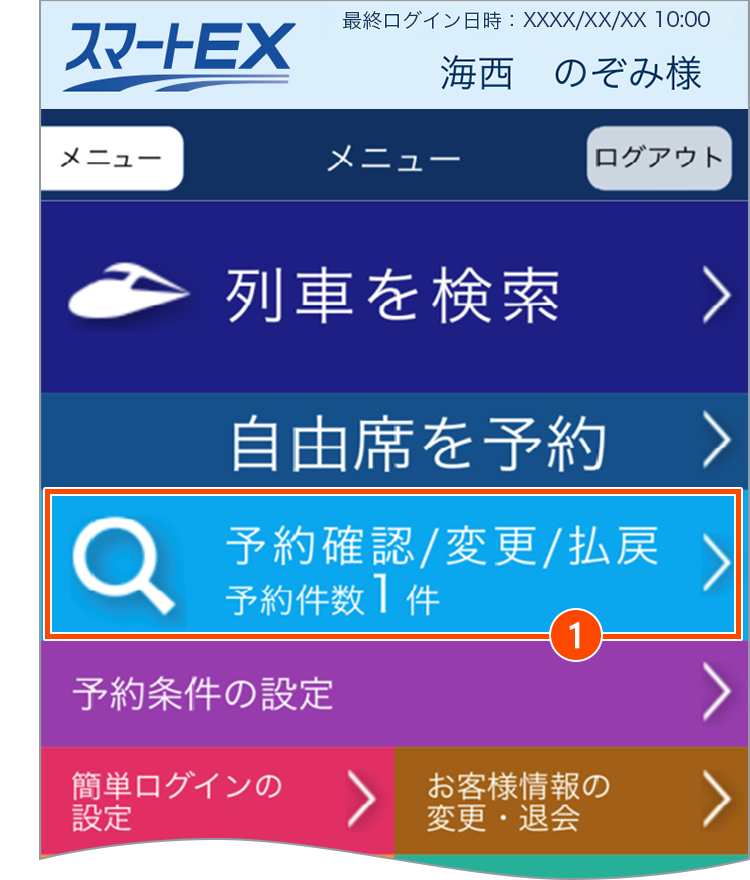
Task: Click the user name 海西 のぞみ様
Action: pos(570,74)
